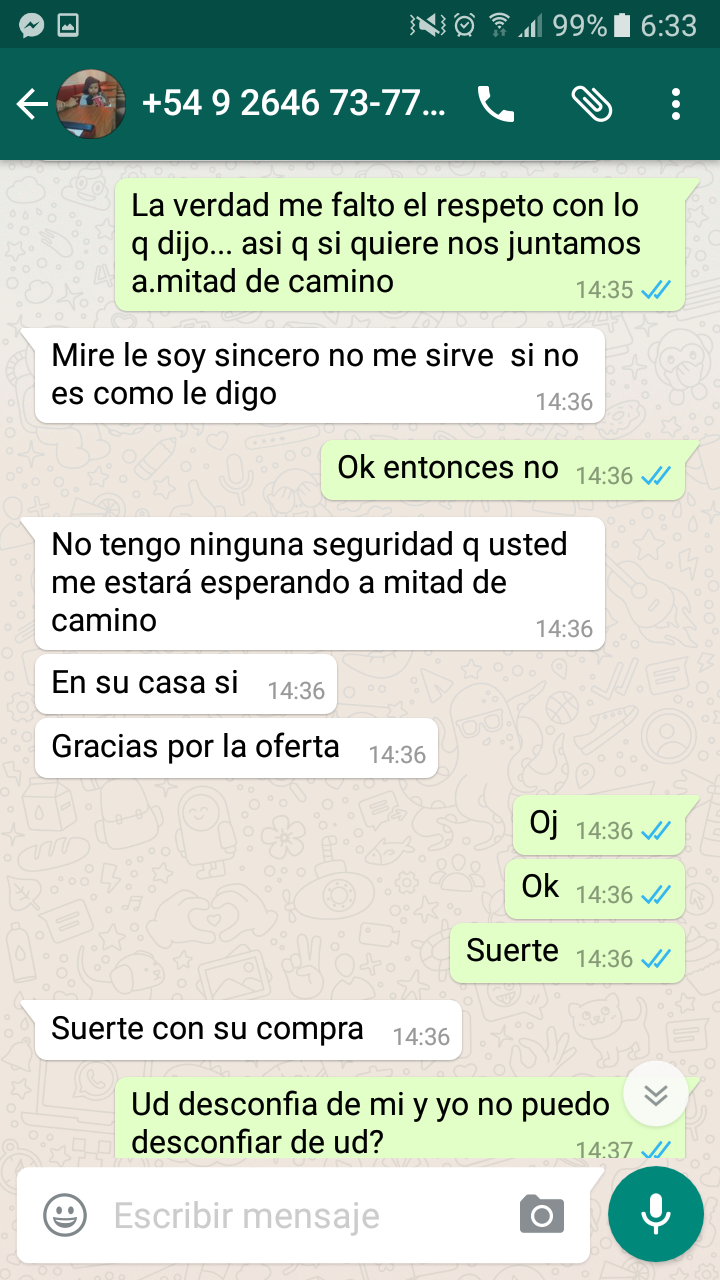Jump to the latest messages

click(655, 1094)
